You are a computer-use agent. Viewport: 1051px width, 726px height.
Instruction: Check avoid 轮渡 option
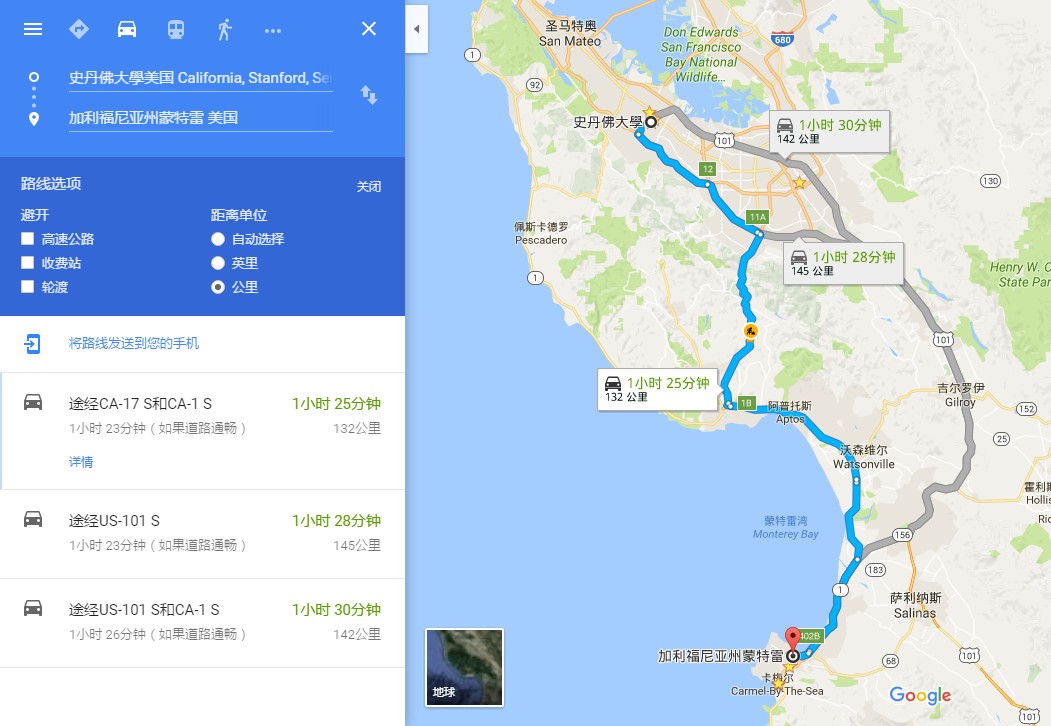[x=28, y=287]
